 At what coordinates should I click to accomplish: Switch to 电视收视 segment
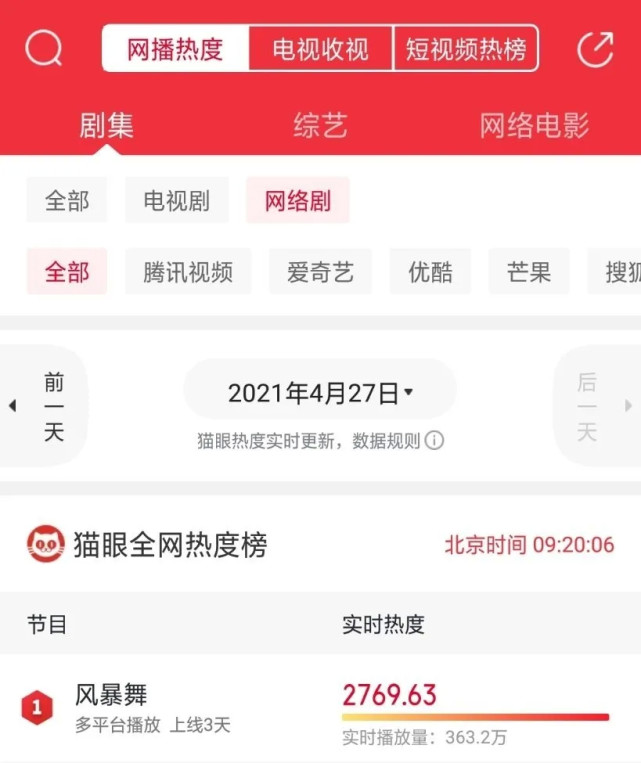point(320,49)
